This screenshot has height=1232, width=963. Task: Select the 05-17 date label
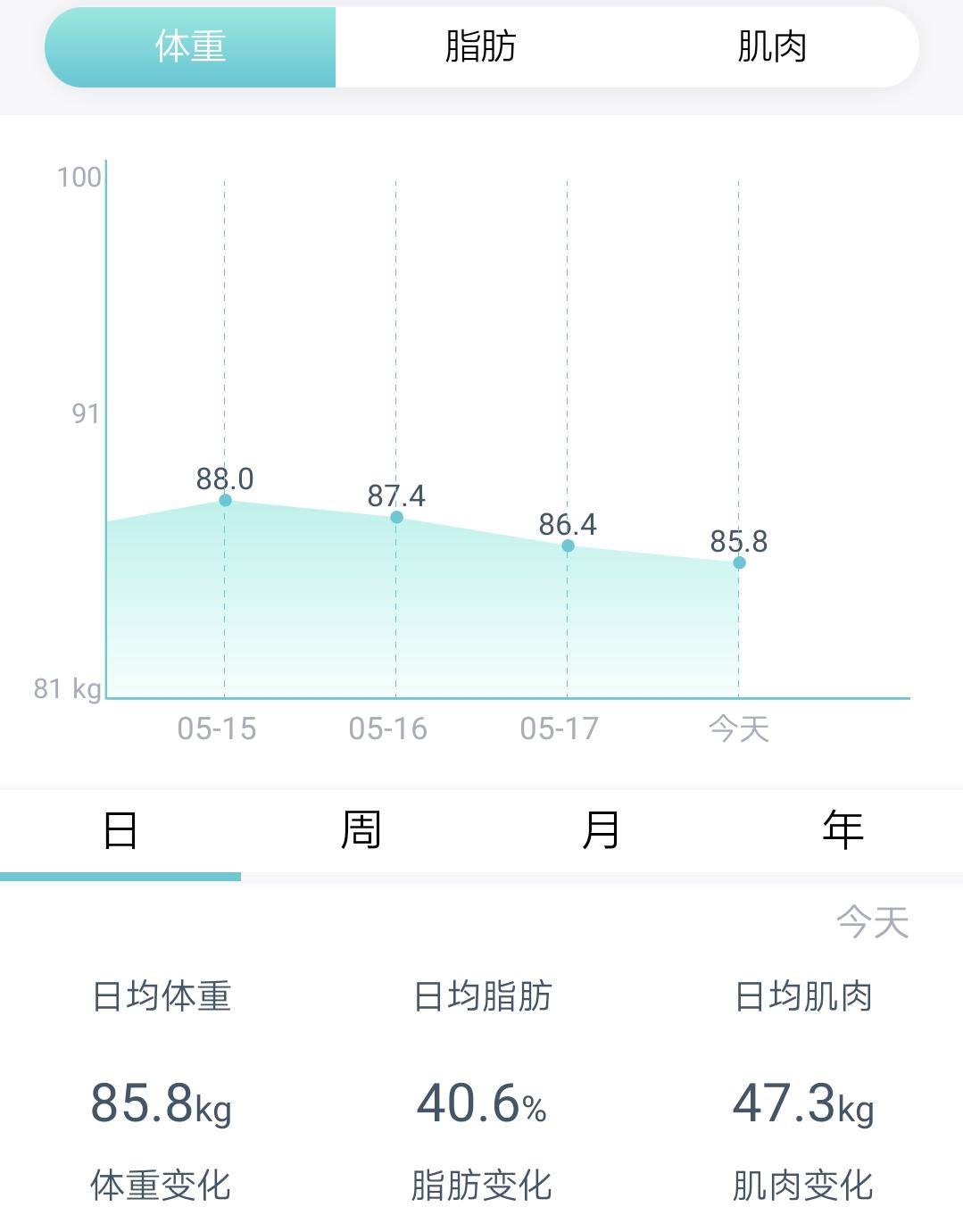tap(561, 729)
